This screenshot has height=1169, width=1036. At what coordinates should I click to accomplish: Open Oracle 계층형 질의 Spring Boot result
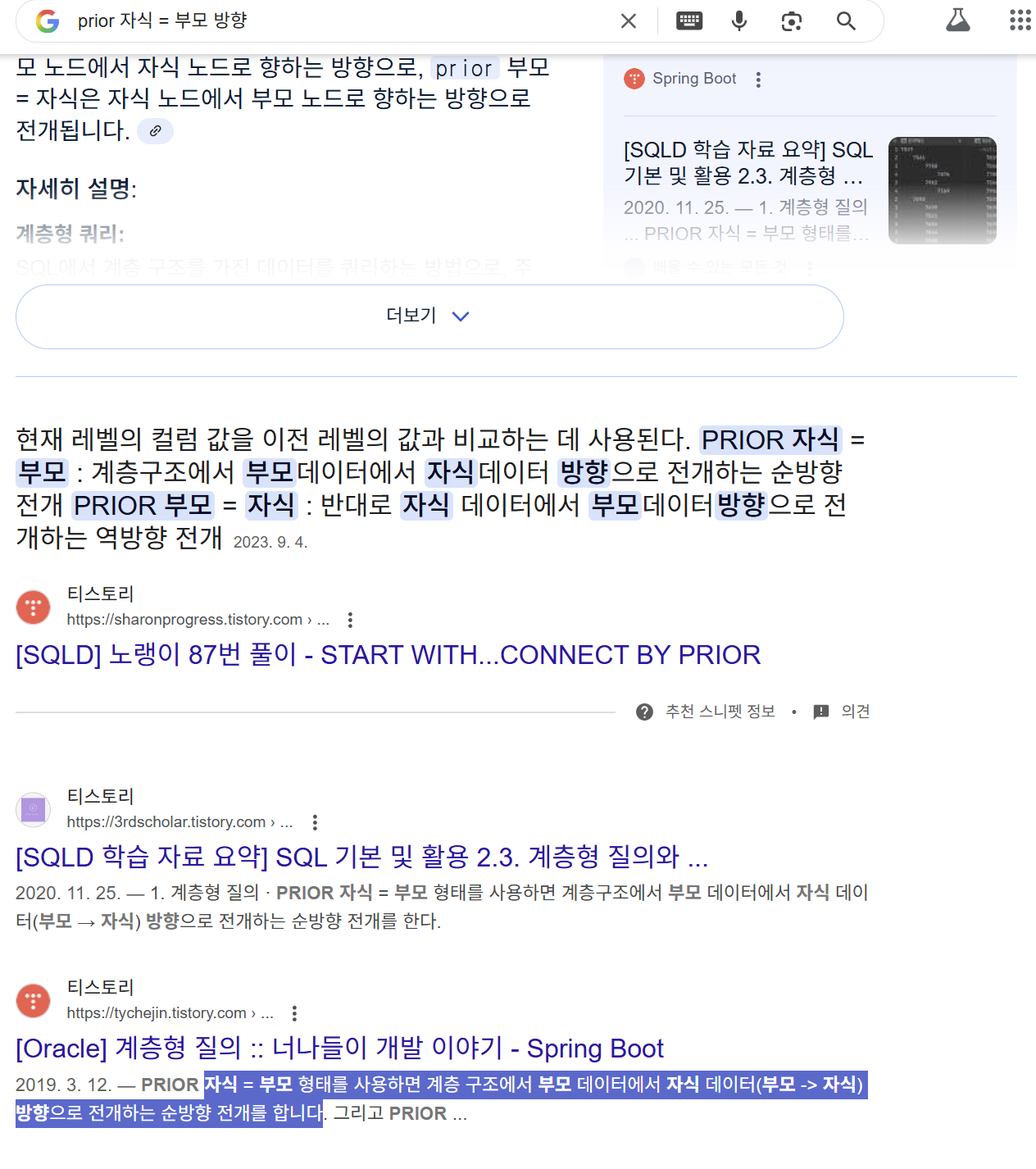[339, 1048]
